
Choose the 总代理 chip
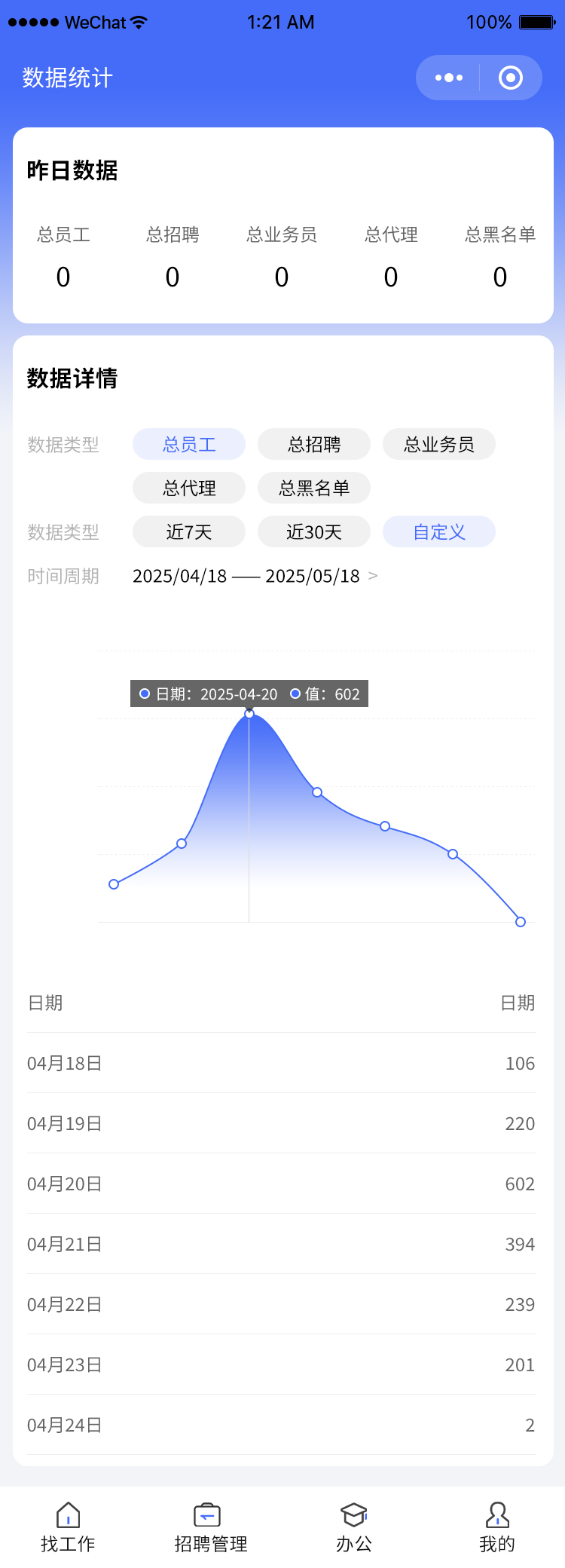pos(189,488)
